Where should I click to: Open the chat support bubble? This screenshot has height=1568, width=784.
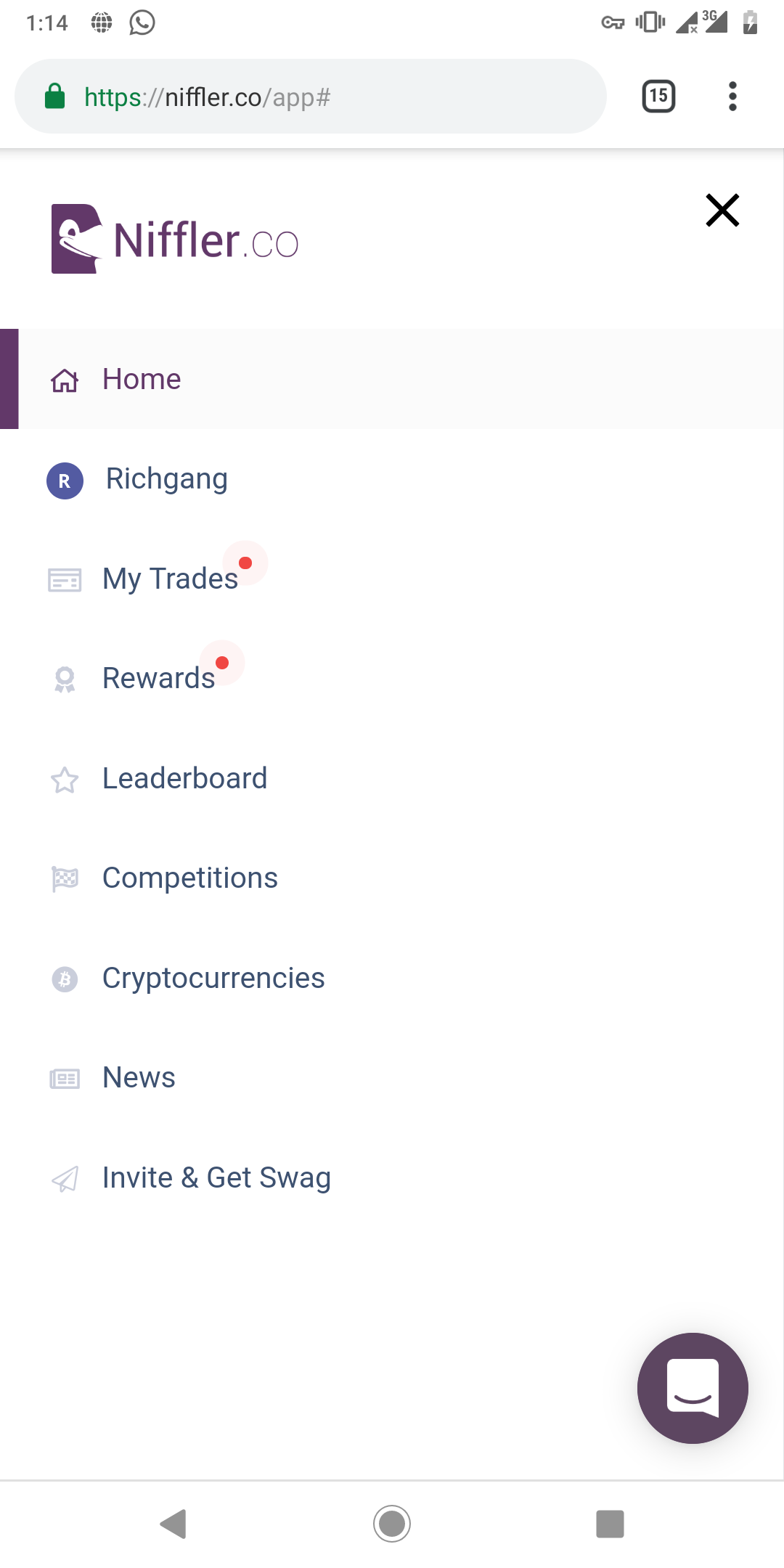coord(692,1388)
